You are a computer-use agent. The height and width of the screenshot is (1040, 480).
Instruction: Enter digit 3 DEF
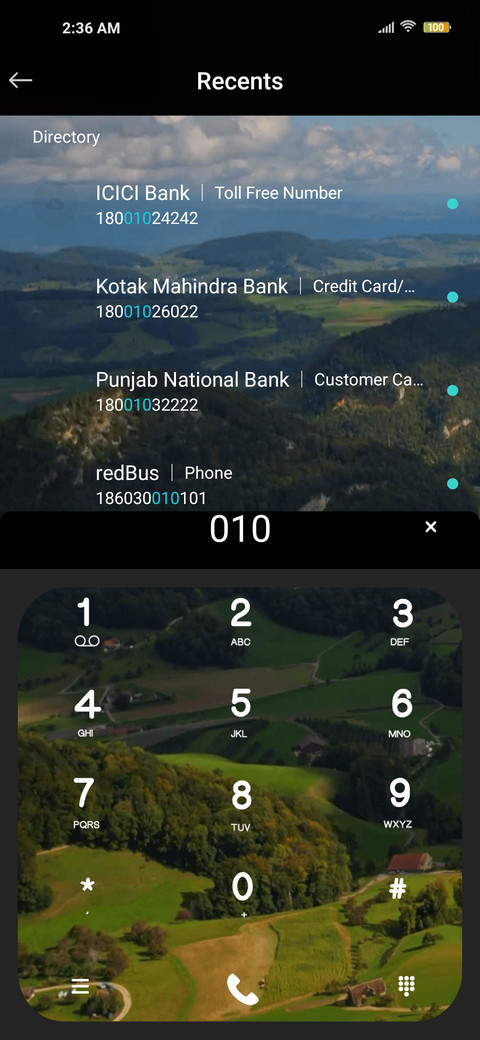401,621
